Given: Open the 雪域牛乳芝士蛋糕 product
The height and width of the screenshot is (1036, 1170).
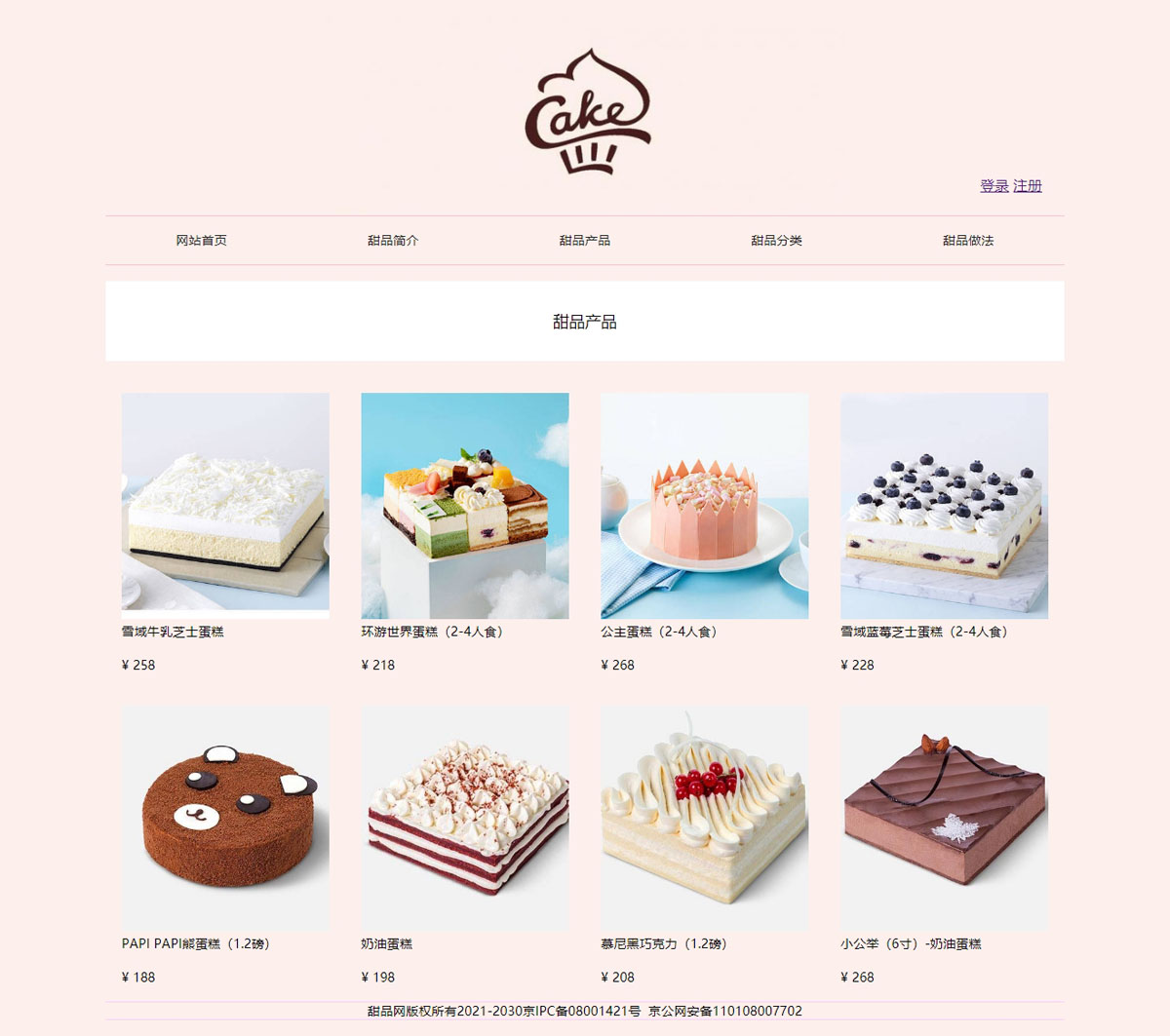Looking at the screenshot, I should pos(225,506).
